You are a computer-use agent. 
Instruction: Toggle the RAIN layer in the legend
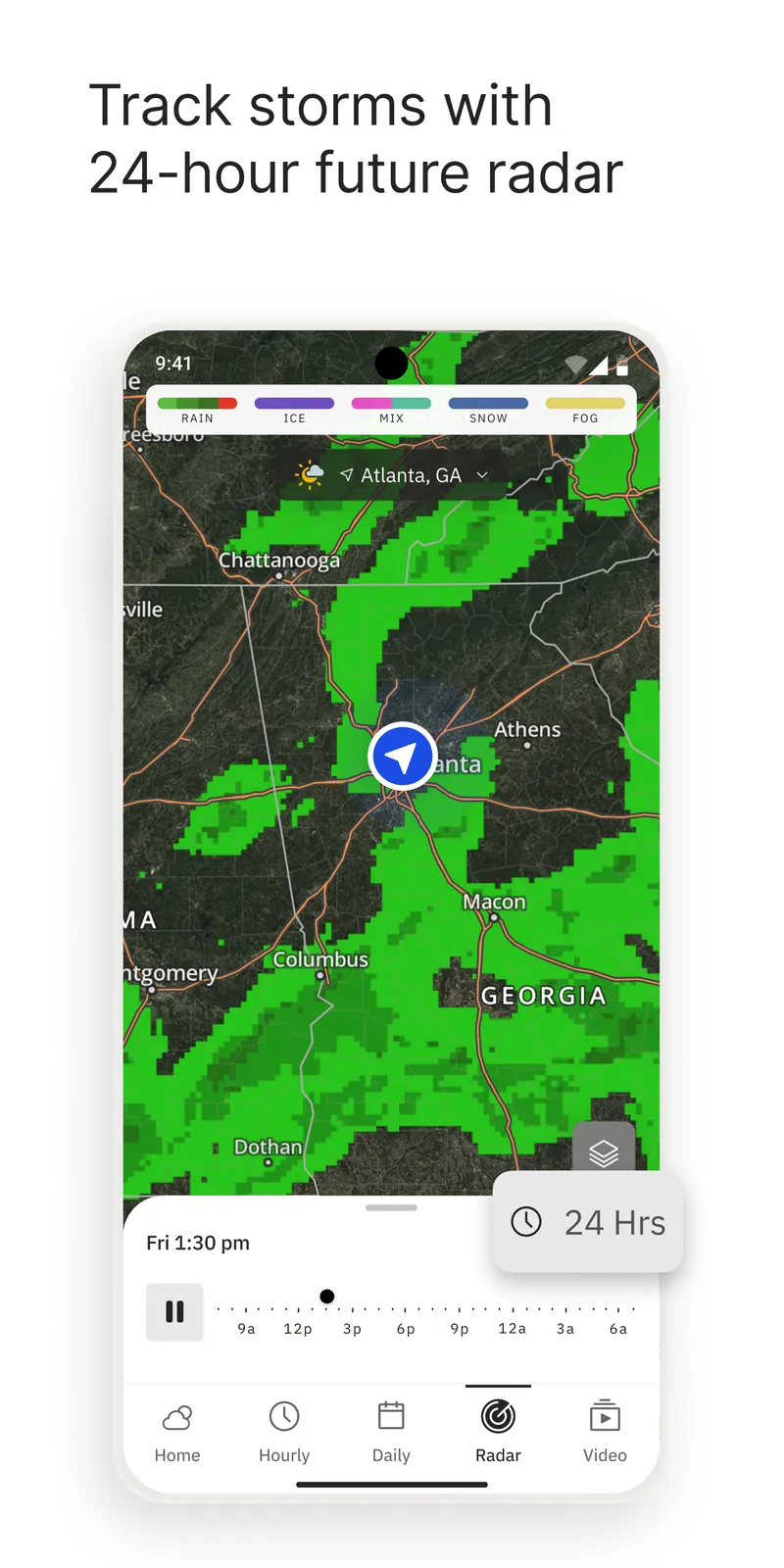tap(198, 408)
